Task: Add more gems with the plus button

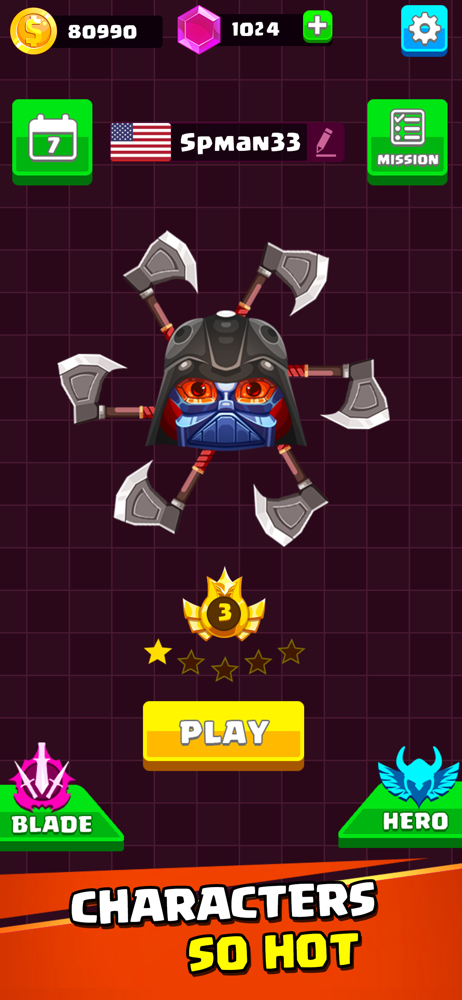Action: click(317, 27)
